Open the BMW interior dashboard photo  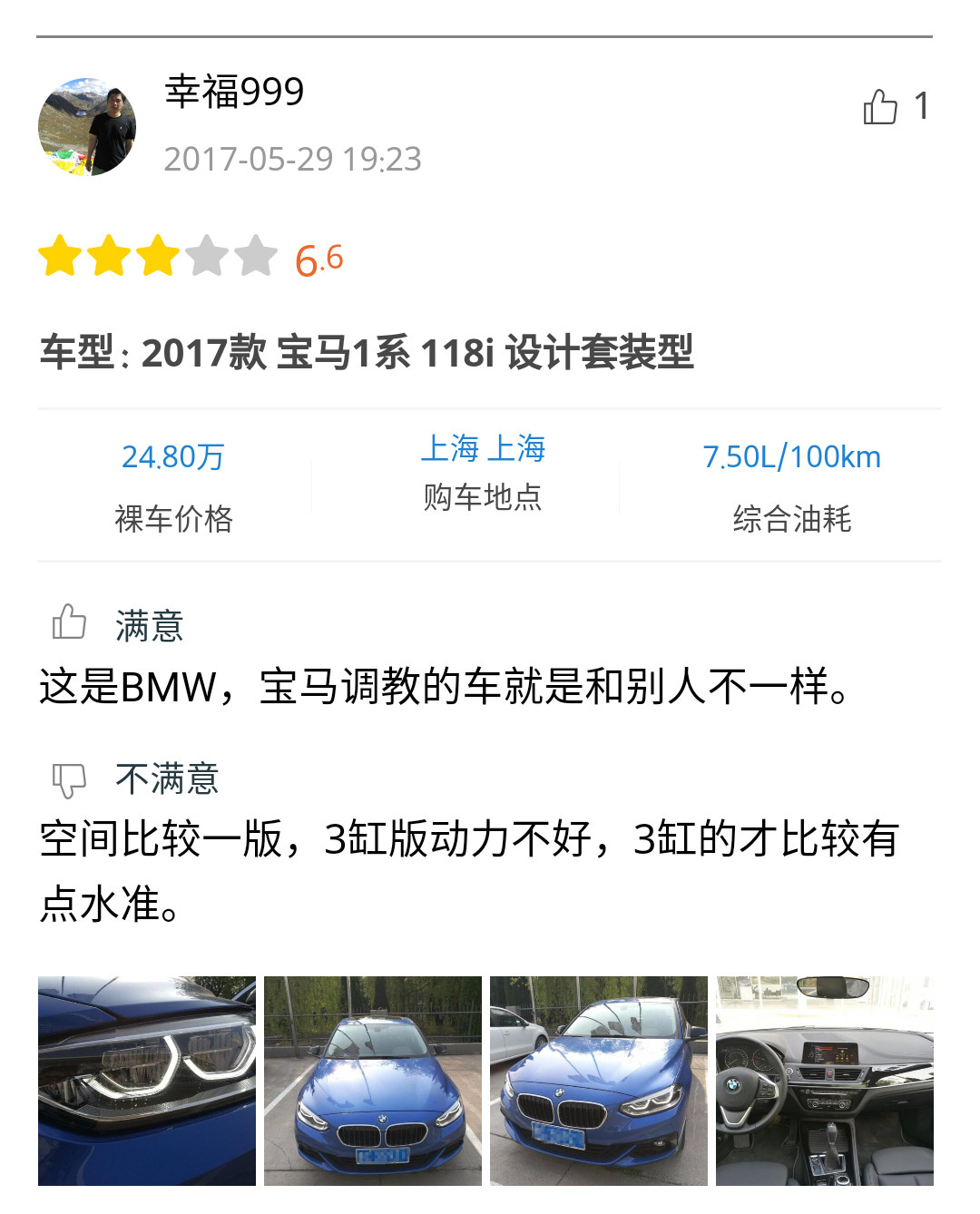pos(824,1081)
